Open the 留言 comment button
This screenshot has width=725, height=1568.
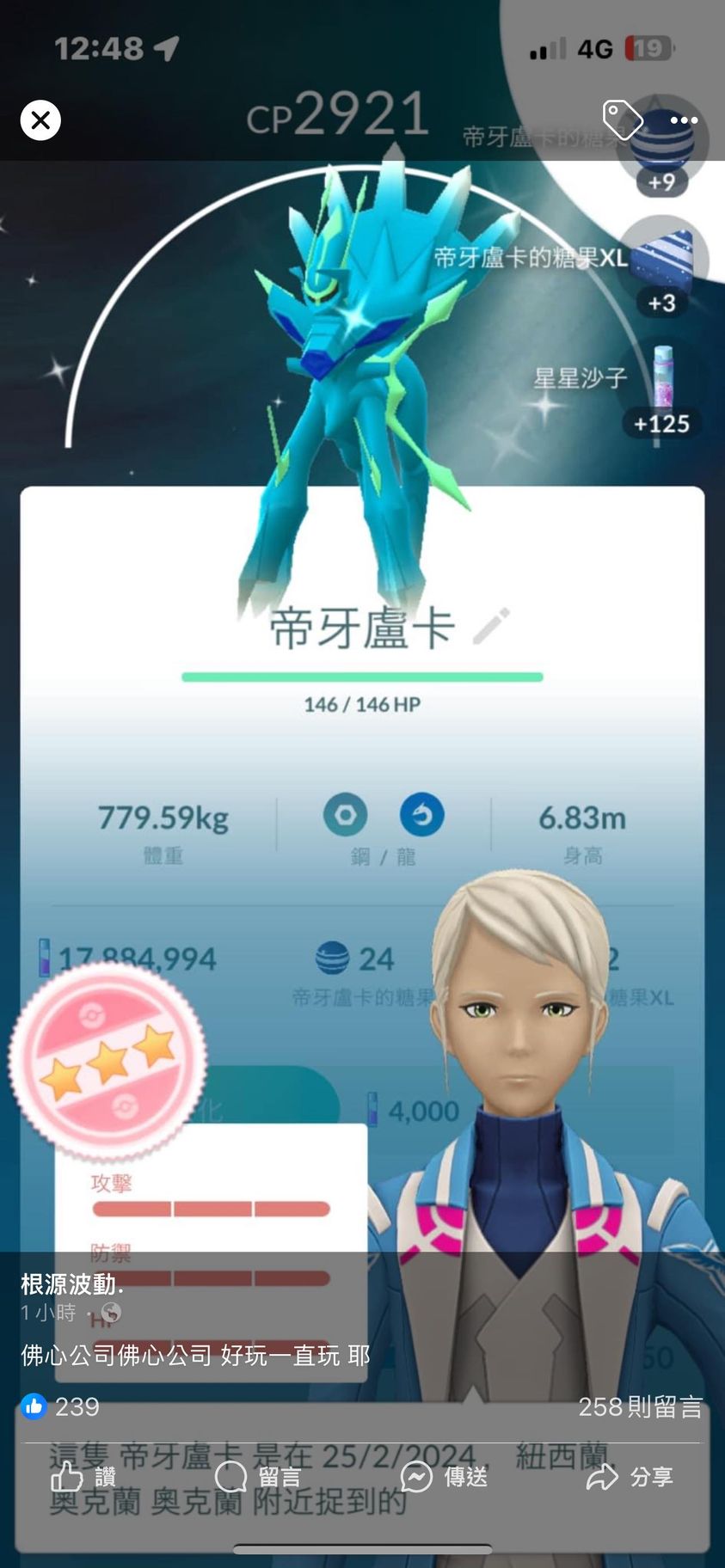tap(258, 1477)
